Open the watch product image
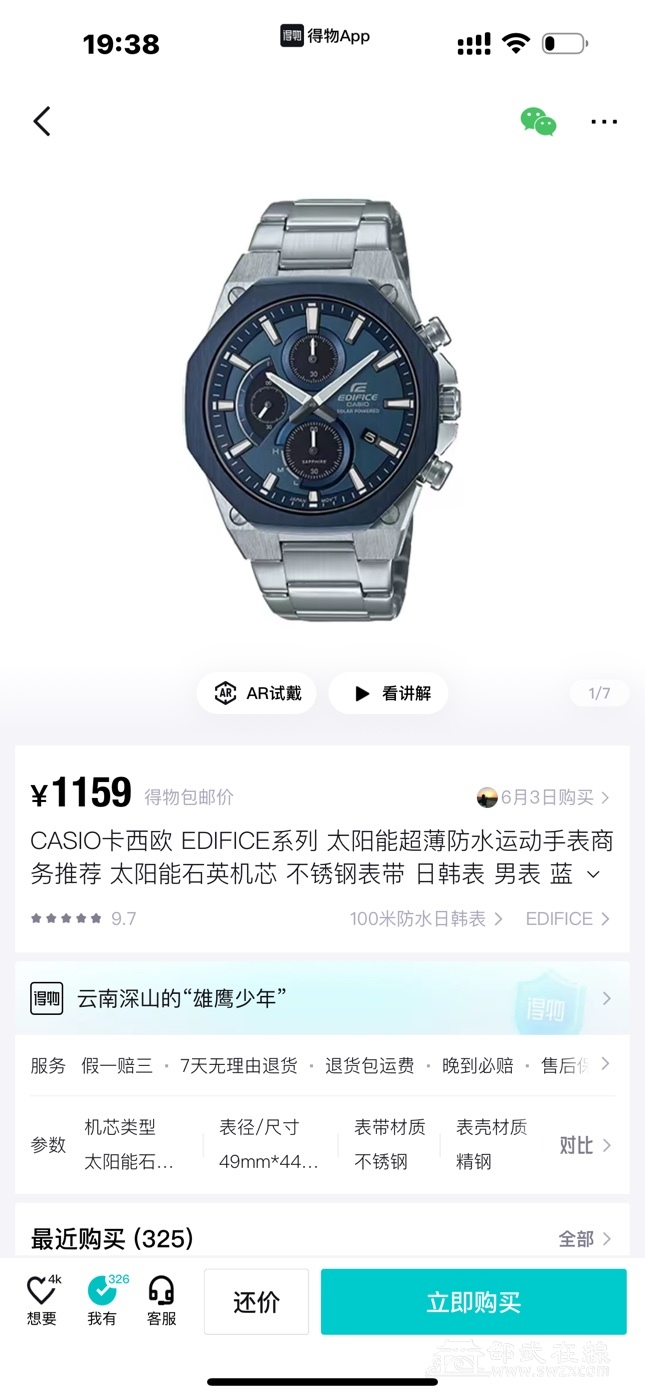This screenshot has width=645, height=1398. pyautogui.click(x=322, y=410)
